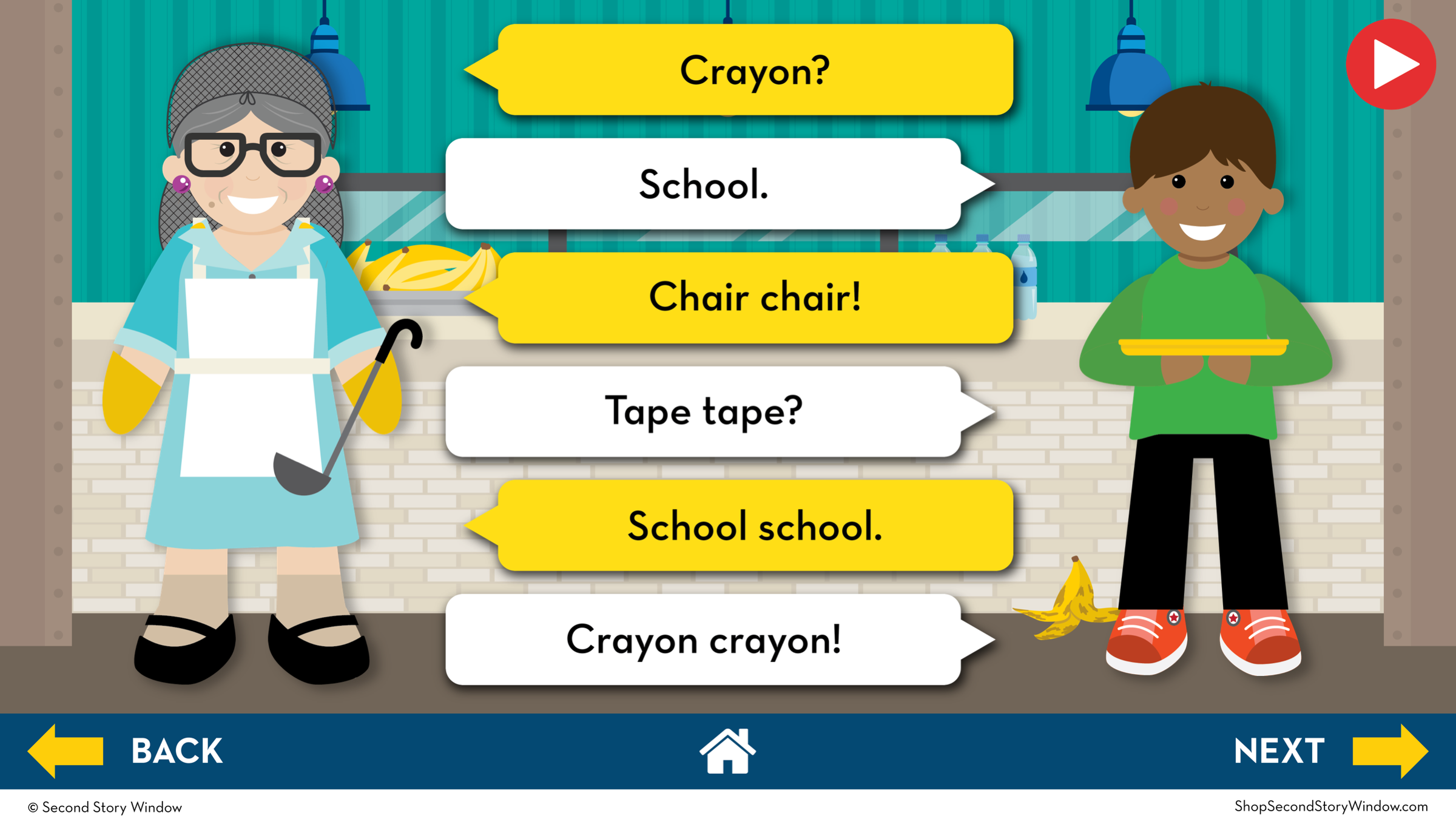This screenshot has width=1456, height=821.
Task: Advance to the next slide
Action: [1331, 751]
